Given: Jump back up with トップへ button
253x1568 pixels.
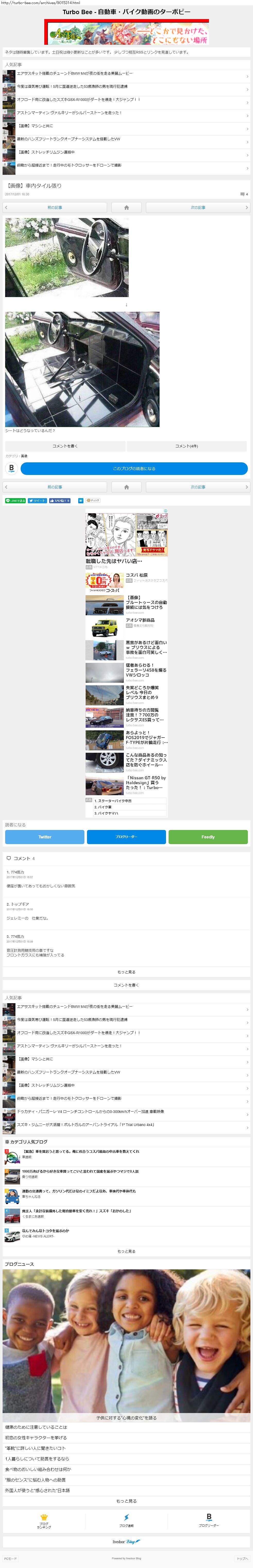Looking at the screenshot, I should [x=242, y=1558].
